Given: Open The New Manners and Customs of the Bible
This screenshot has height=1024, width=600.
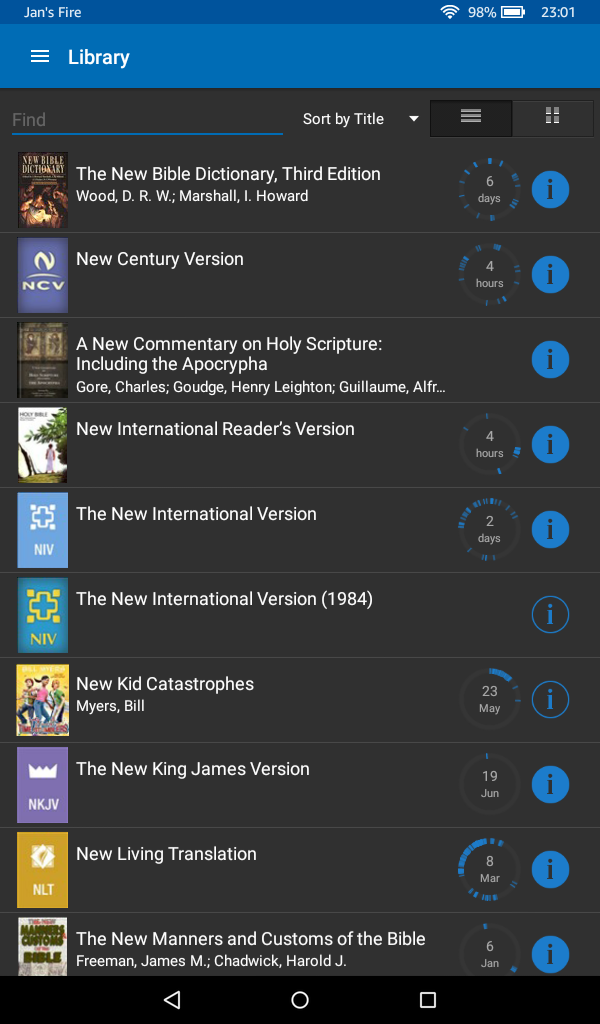Looking at the screenshot, I should click(x=251, y=940).
